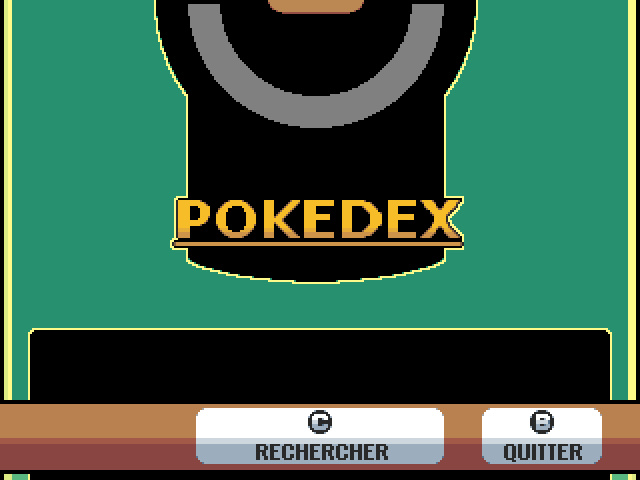Tap the RECHERCHER search button
640x480 pixels.
point(320,437)
